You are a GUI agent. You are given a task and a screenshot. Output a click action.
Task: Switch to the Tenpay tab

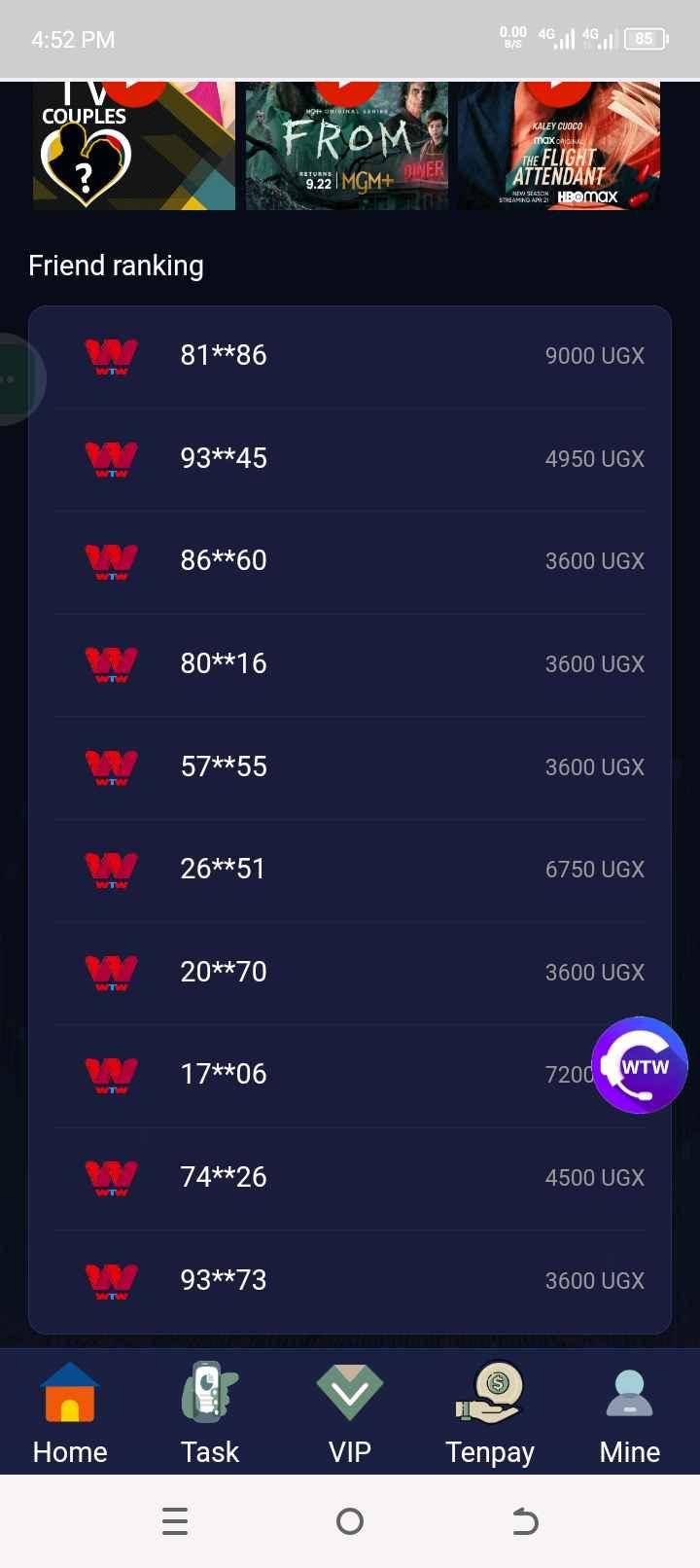[x=490, y=1413]
